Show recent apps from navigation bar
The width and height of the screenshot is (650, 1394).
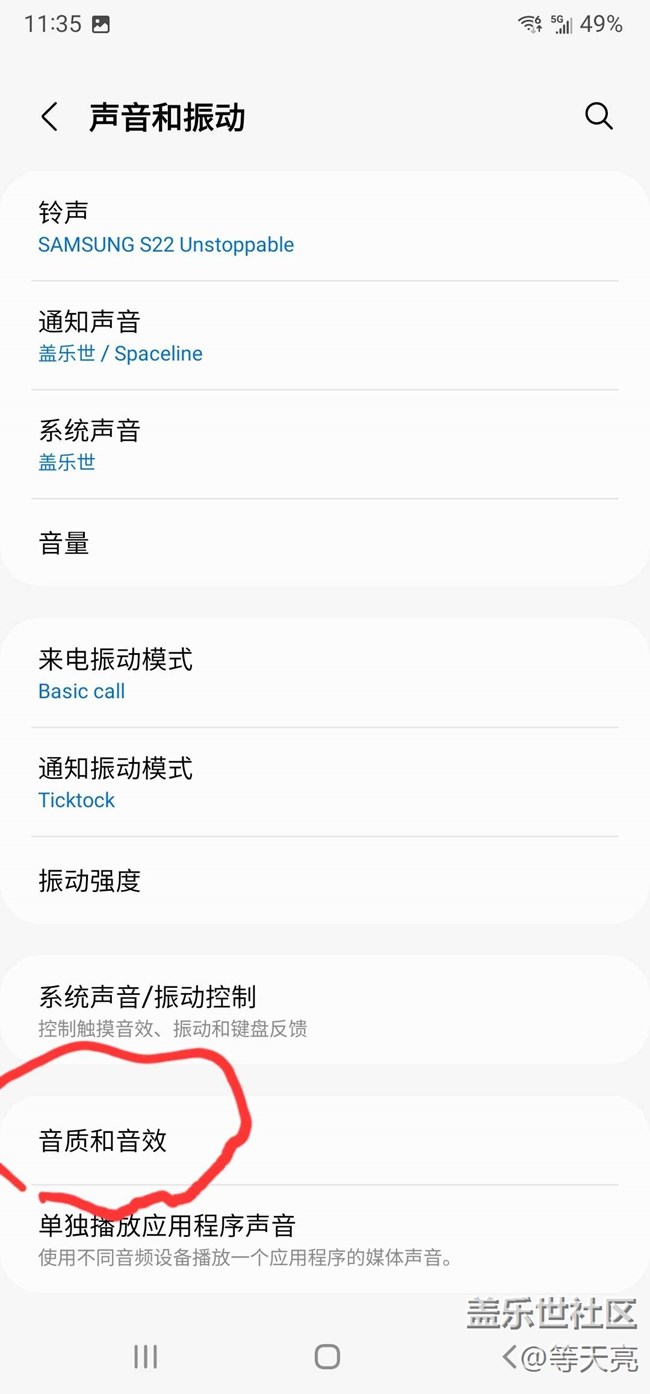146,1356
